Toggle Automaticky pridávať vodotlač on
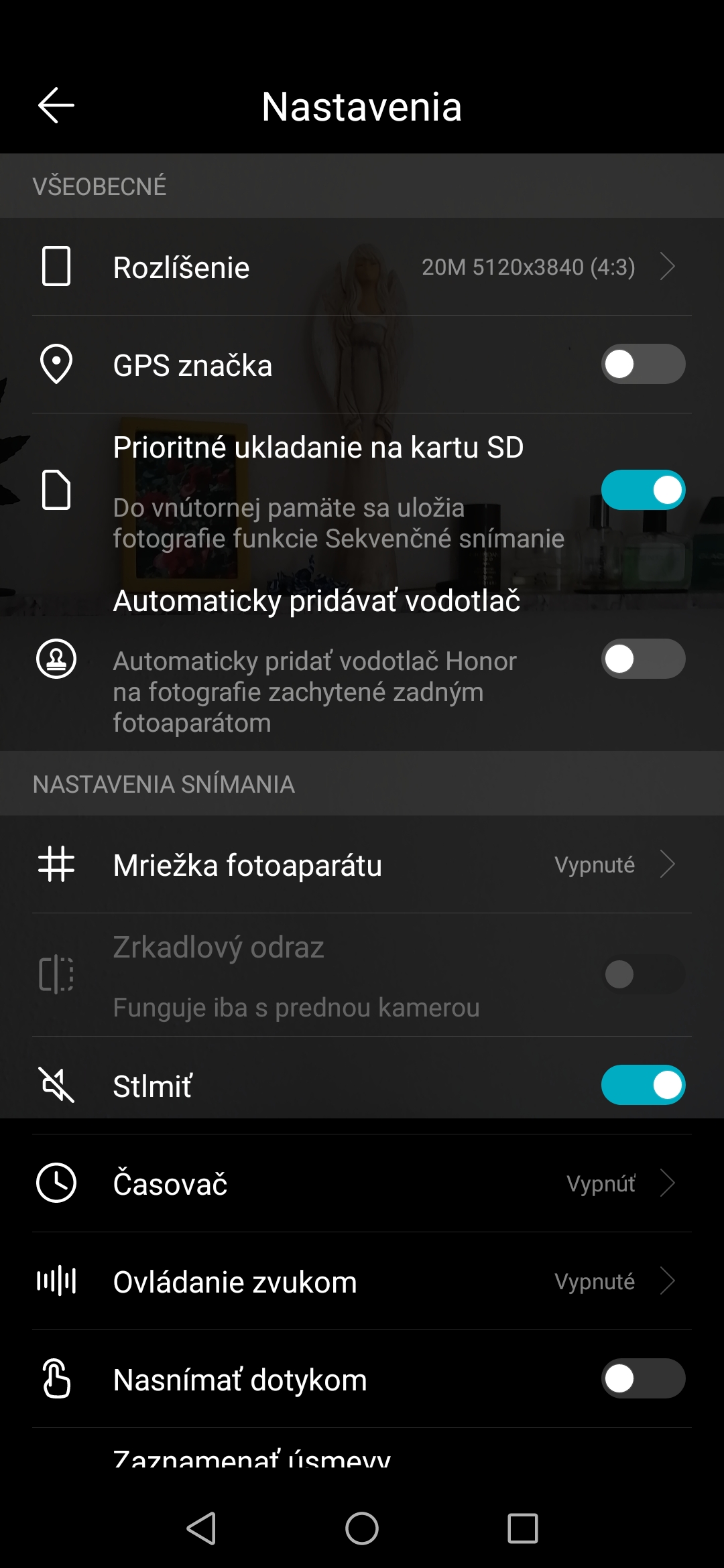The width and height of the screenshot is (724, 1568). click(x=643, y=659)
